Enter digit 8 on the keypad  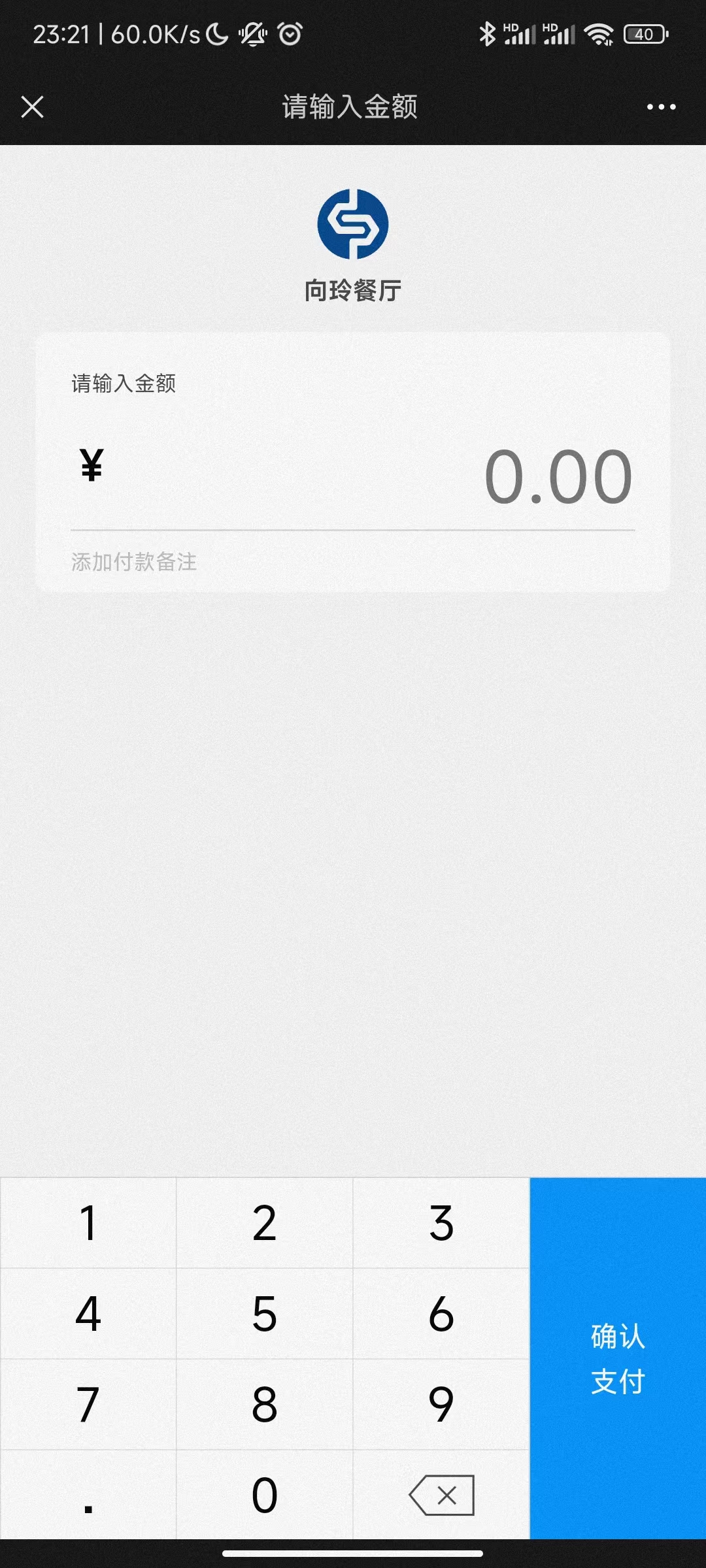coord(265,1405)
